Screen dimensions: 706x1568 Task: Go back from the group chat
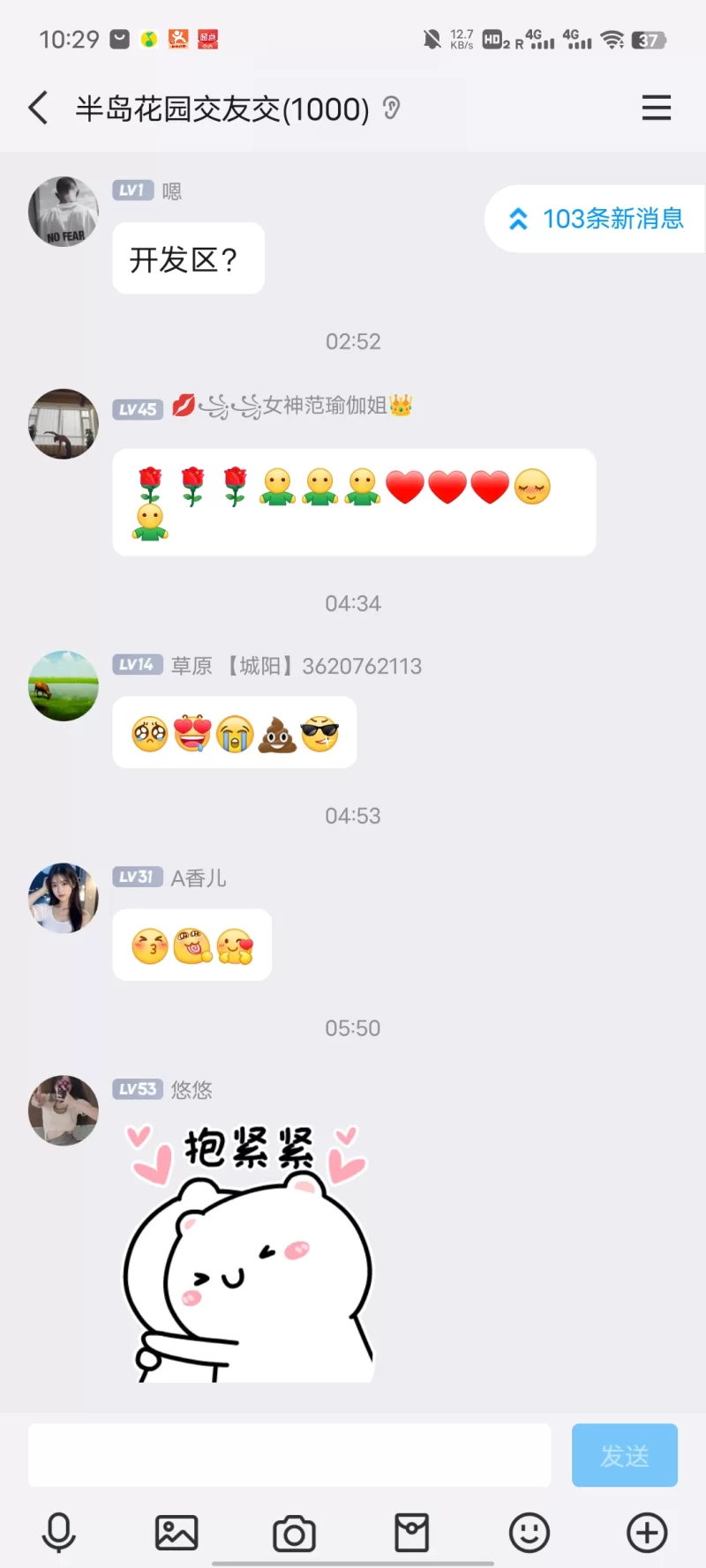[x=38, y=108]
